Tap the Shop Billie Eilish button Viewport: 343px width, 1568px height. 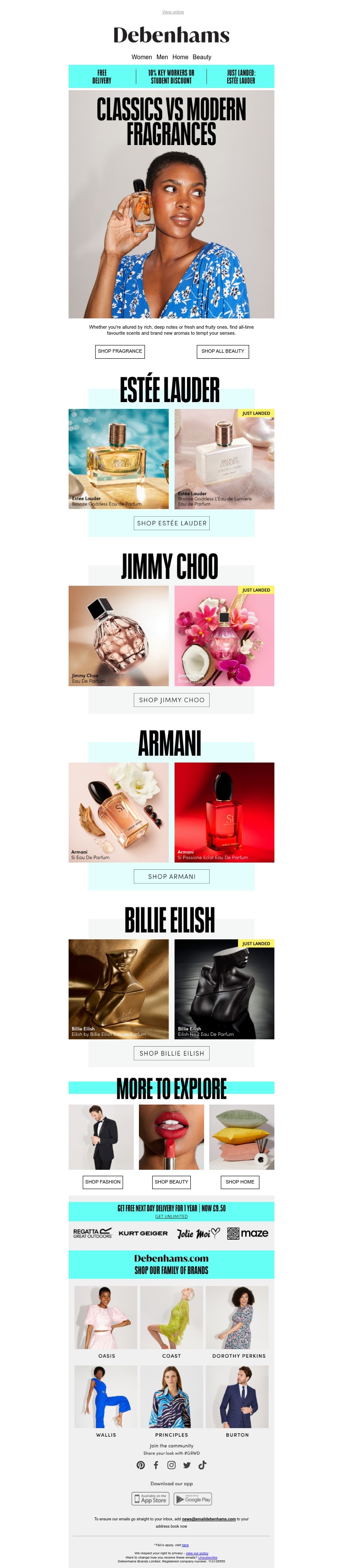[171, 1053]
